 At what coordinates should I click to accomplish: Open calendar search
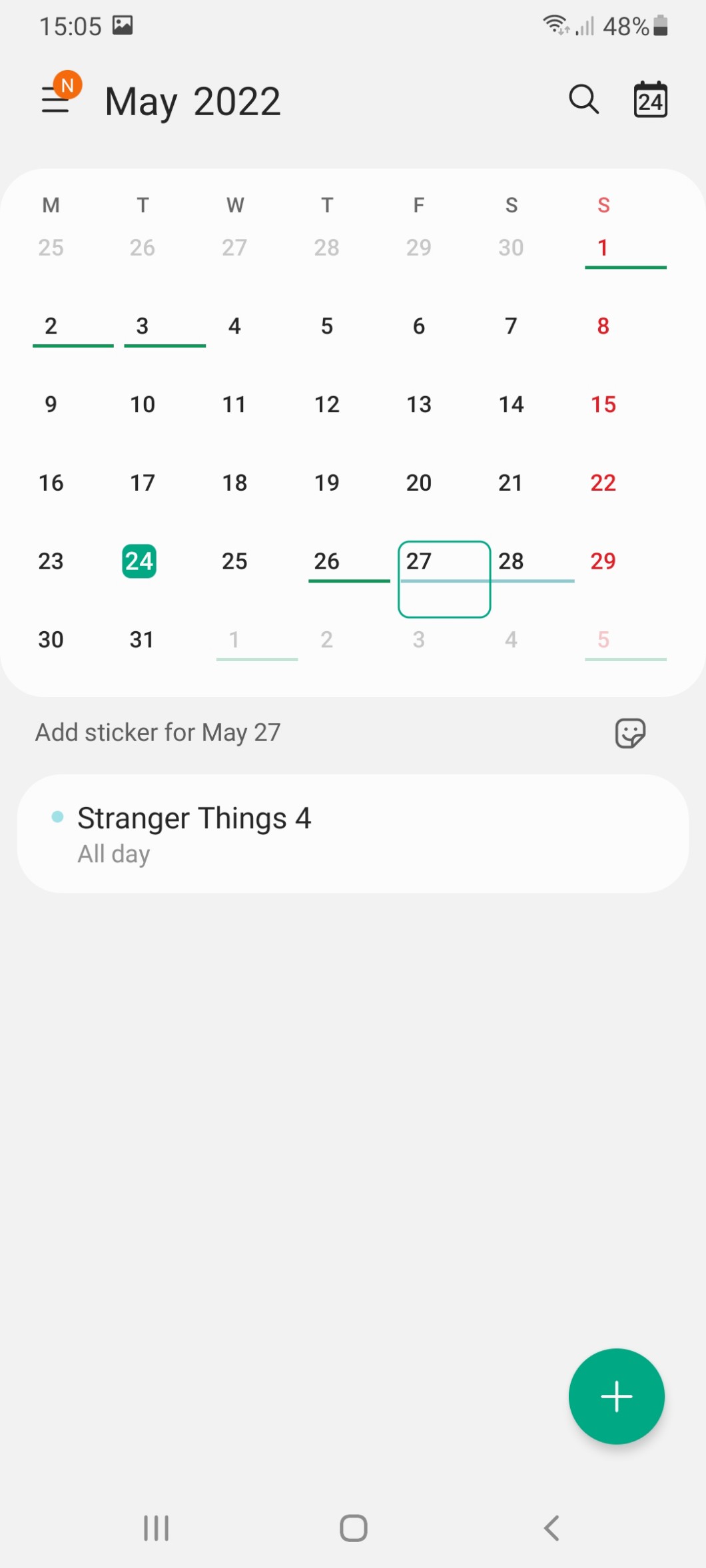coord(583,100)
